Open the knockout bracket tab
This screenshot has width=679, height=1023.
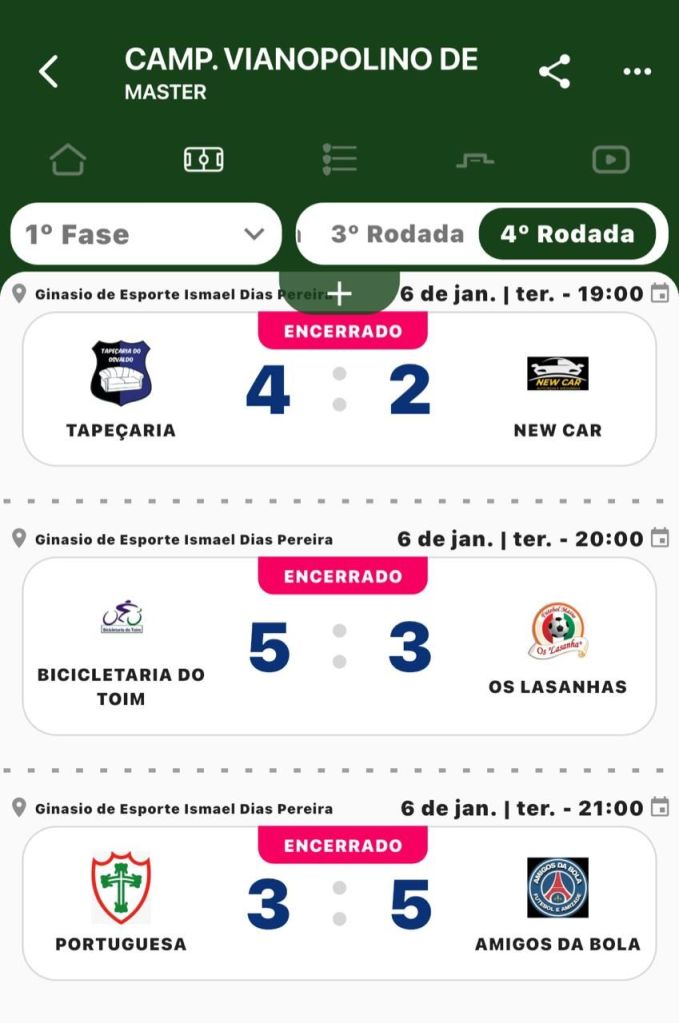pyautogui.click(x=475, y=159)
